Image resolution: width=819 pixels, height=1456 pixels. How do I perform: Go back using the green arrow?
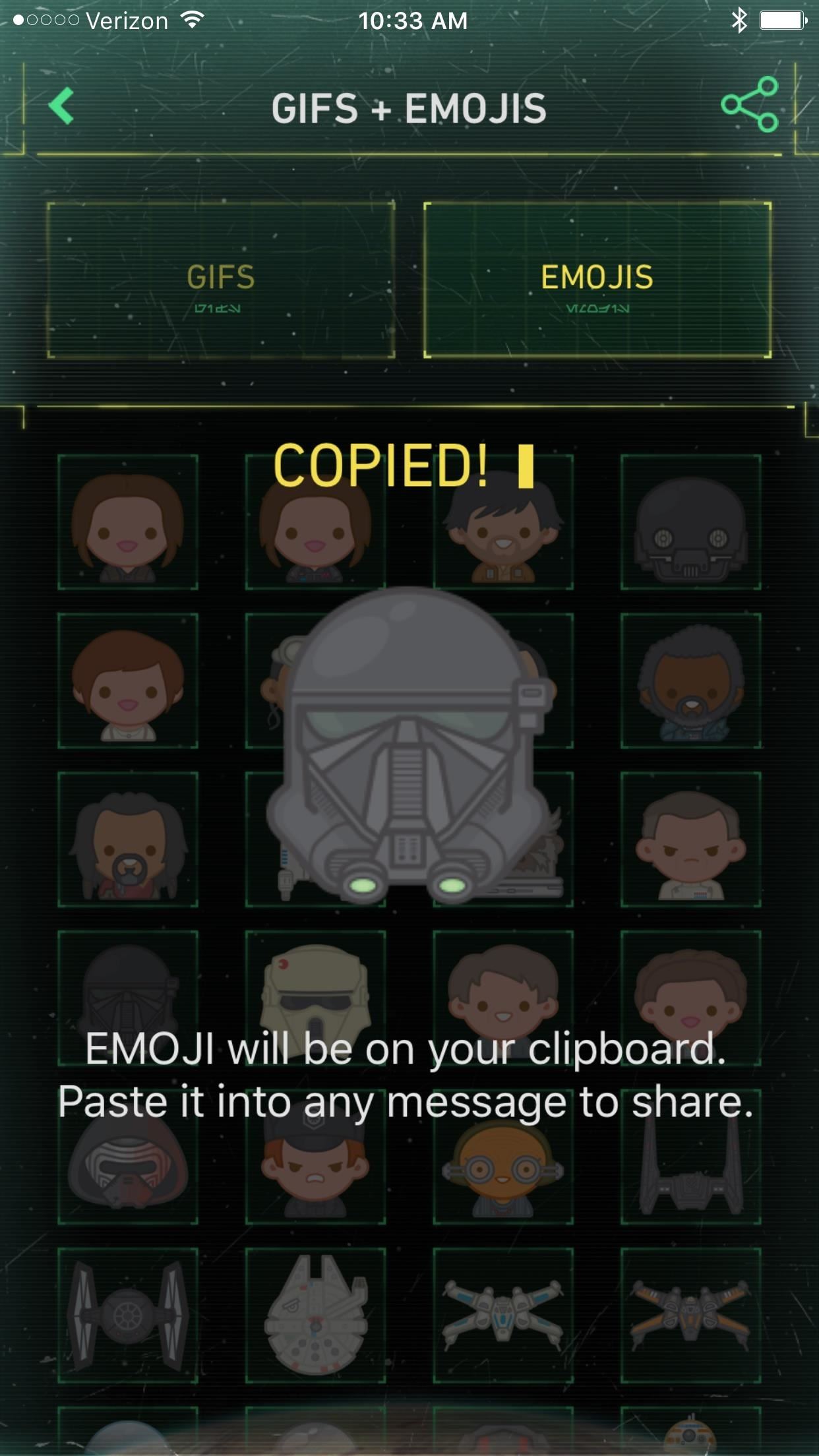pos(62,107)
